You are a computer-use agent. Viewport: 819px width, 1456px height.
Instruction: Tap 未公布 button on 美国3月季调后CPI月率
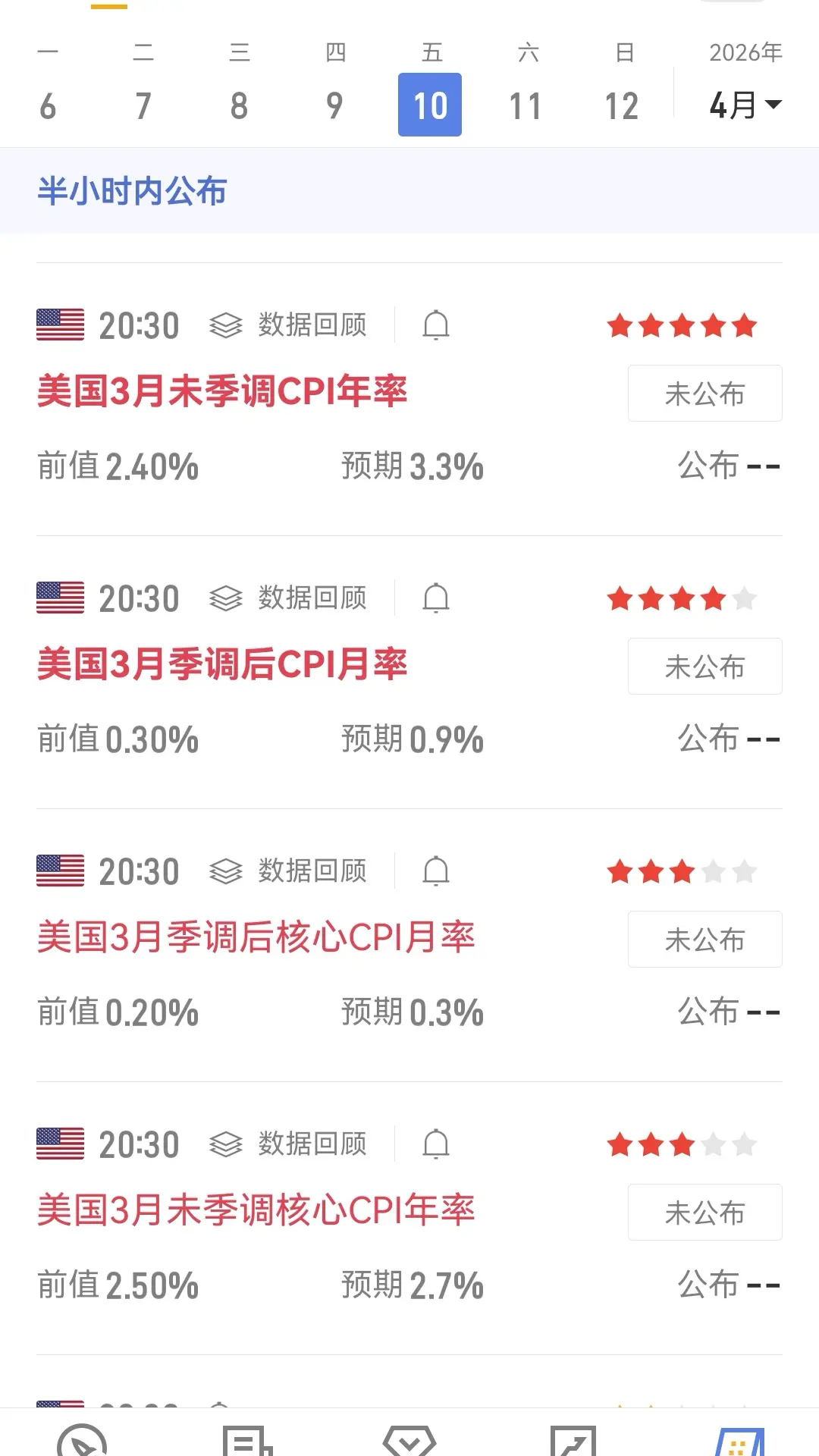704,667
